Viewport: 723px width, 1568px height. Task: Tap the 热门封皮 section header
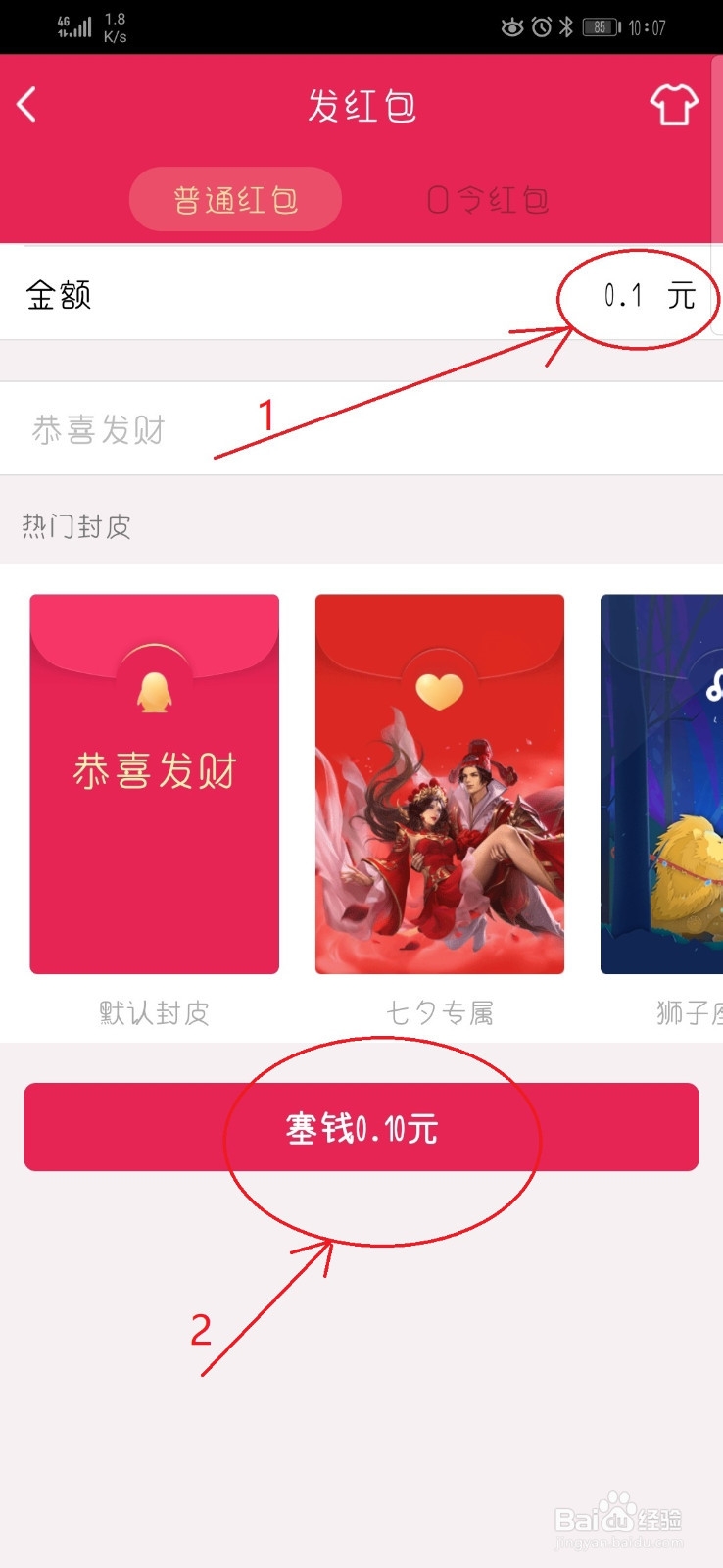(x=77, y=526)
